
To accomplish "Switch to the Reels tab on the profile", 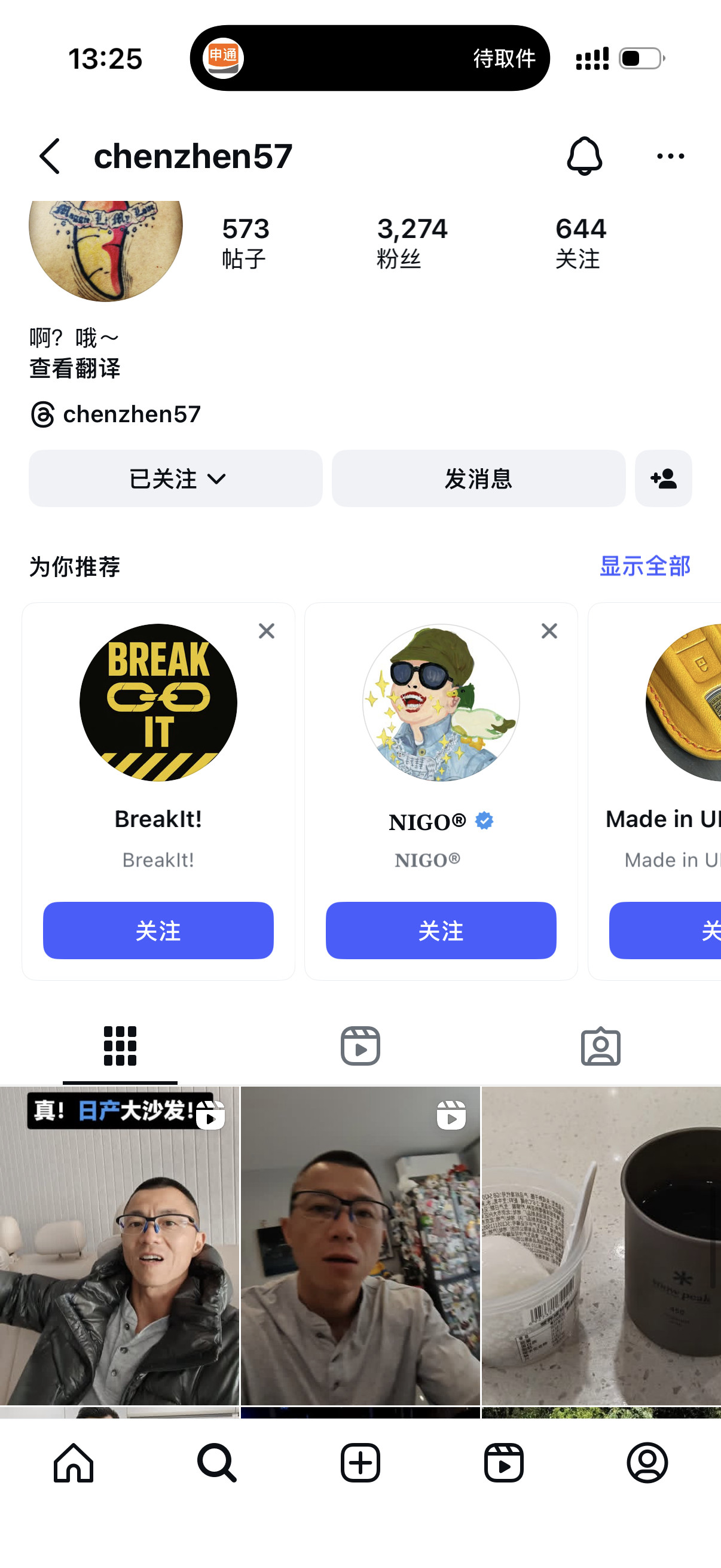I will (360, 1046).
